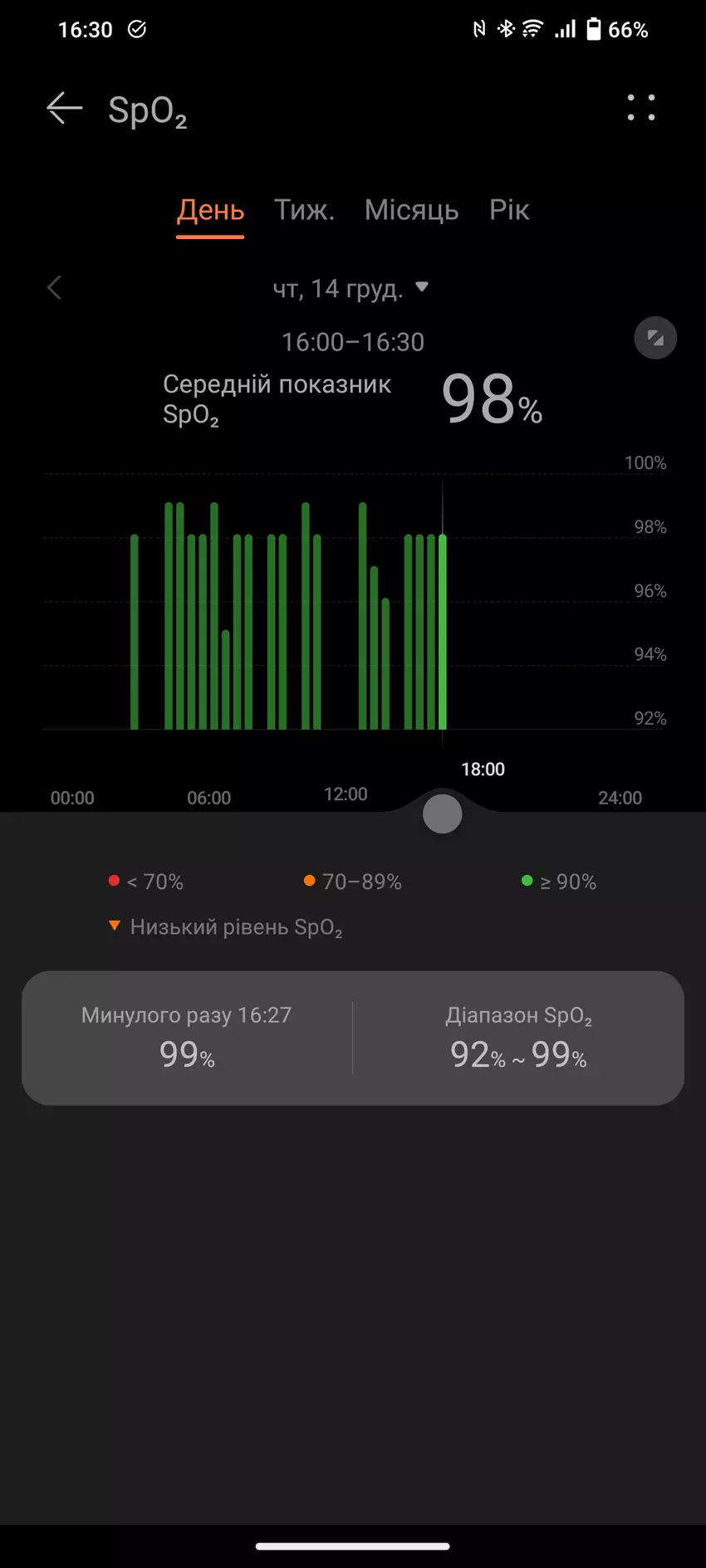
Task: Tap the round timeline slider handle
Action: pos(442,814)
